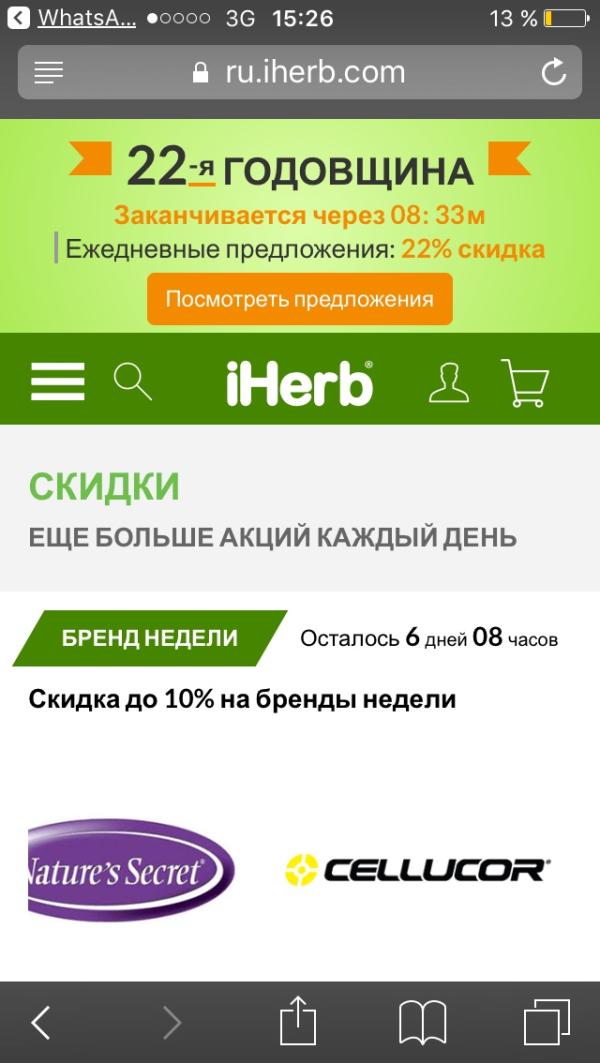
Task: Open the iHerb search magnifier
Action: click(133, 381)
